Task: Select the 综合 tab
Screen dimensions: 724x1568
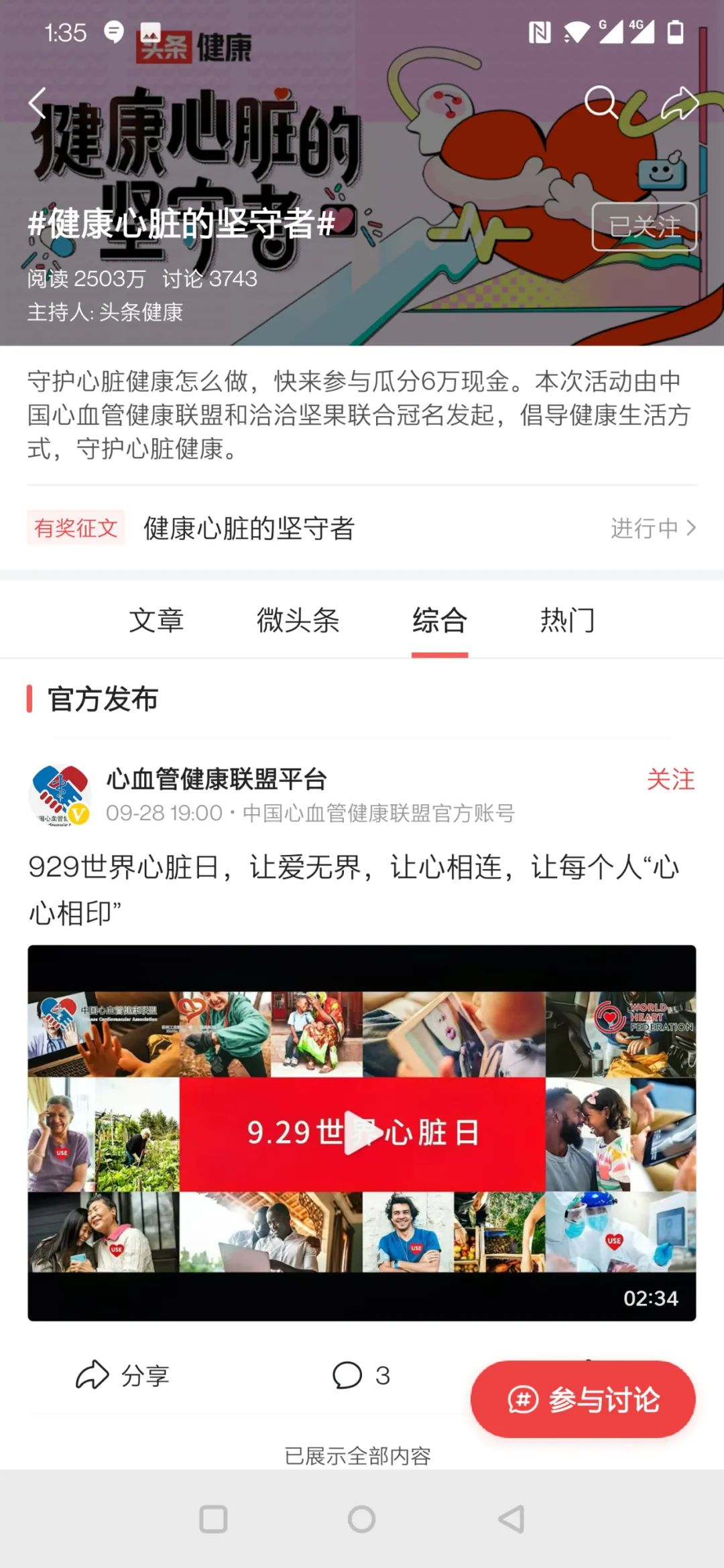Action: (440, 620)
